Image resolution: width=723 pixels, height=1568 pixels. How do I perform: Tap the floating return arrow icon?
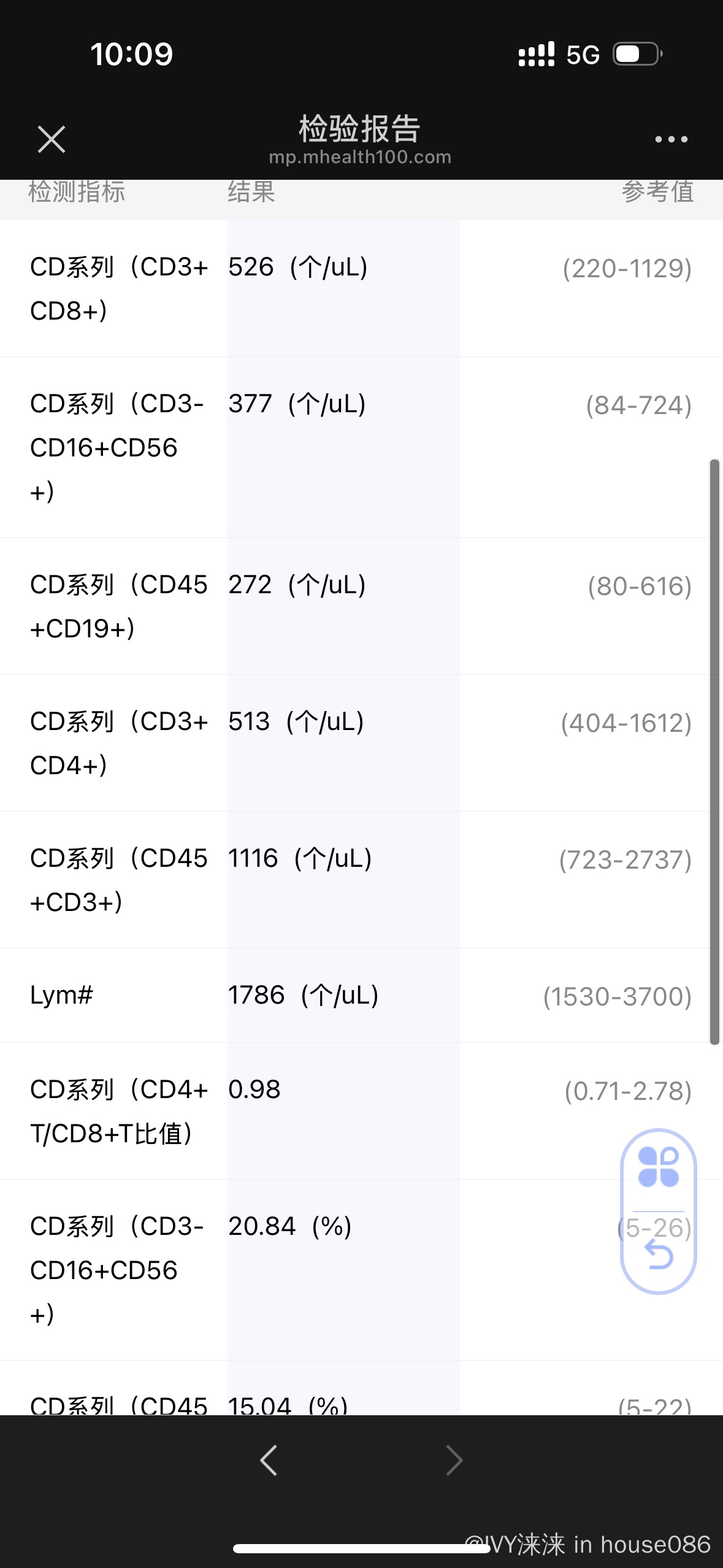[x=659, y=1254]
